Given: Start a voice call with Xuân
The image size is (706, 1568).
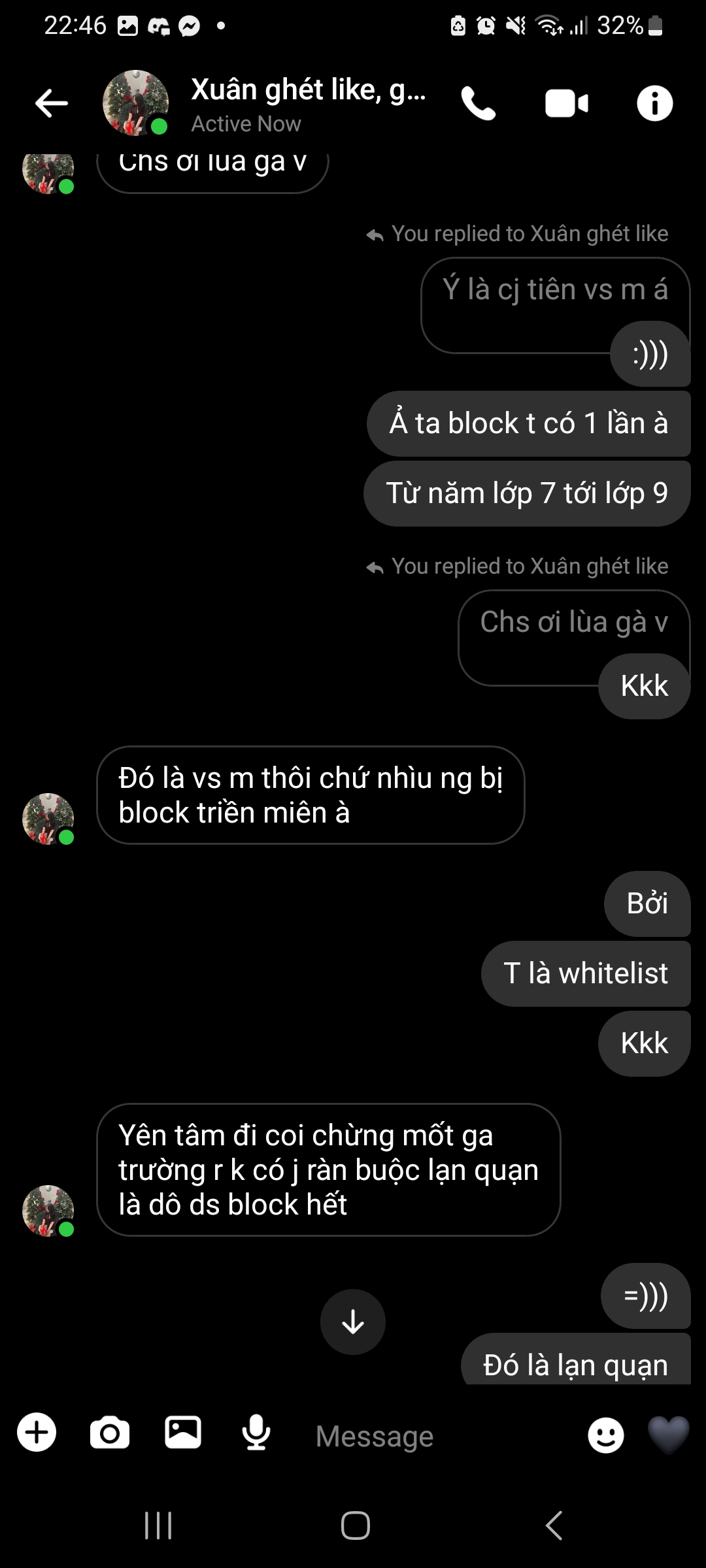Looking at the screenshot, I should coord(479,103).
